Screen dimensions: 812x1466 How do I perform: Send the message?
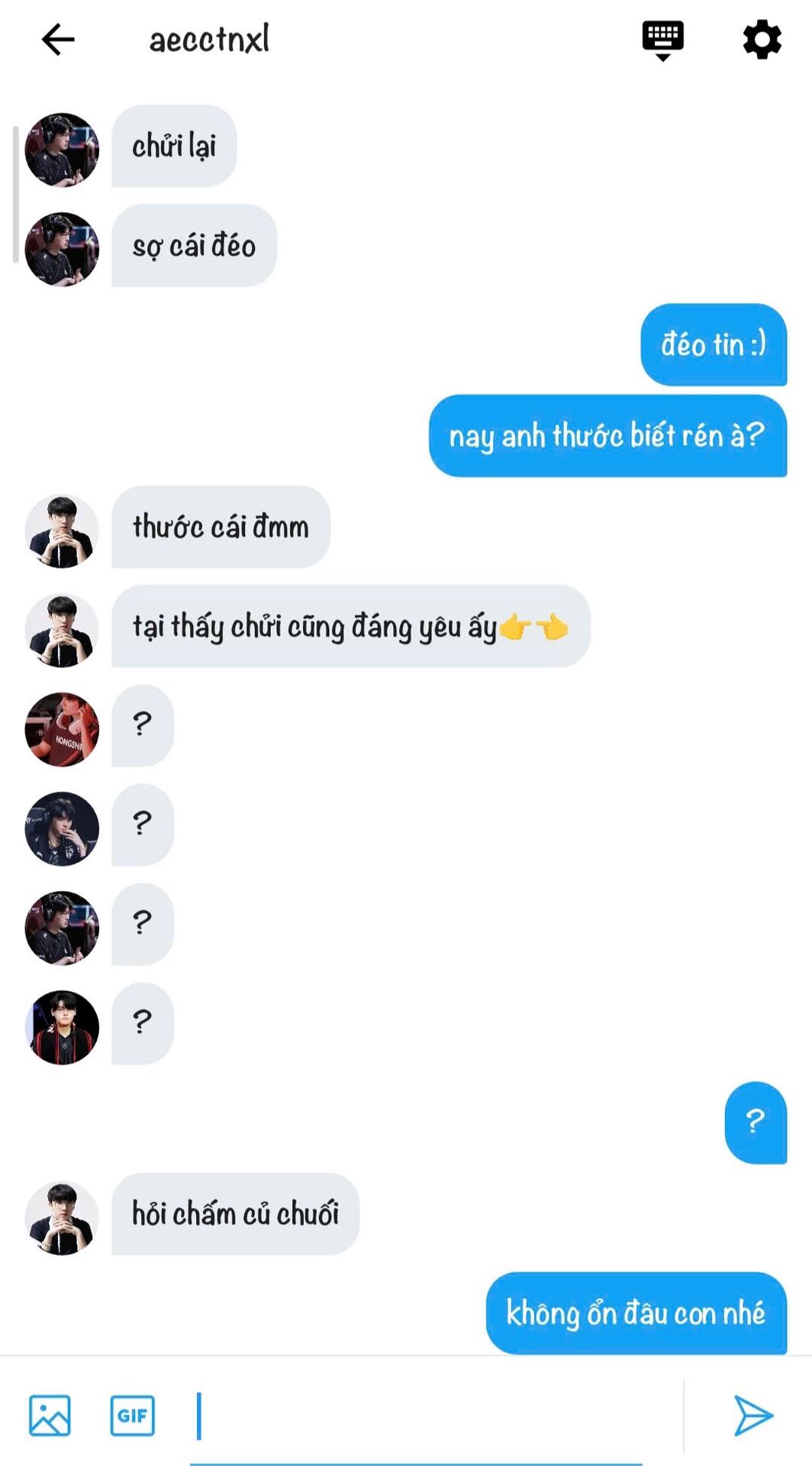752,1415
